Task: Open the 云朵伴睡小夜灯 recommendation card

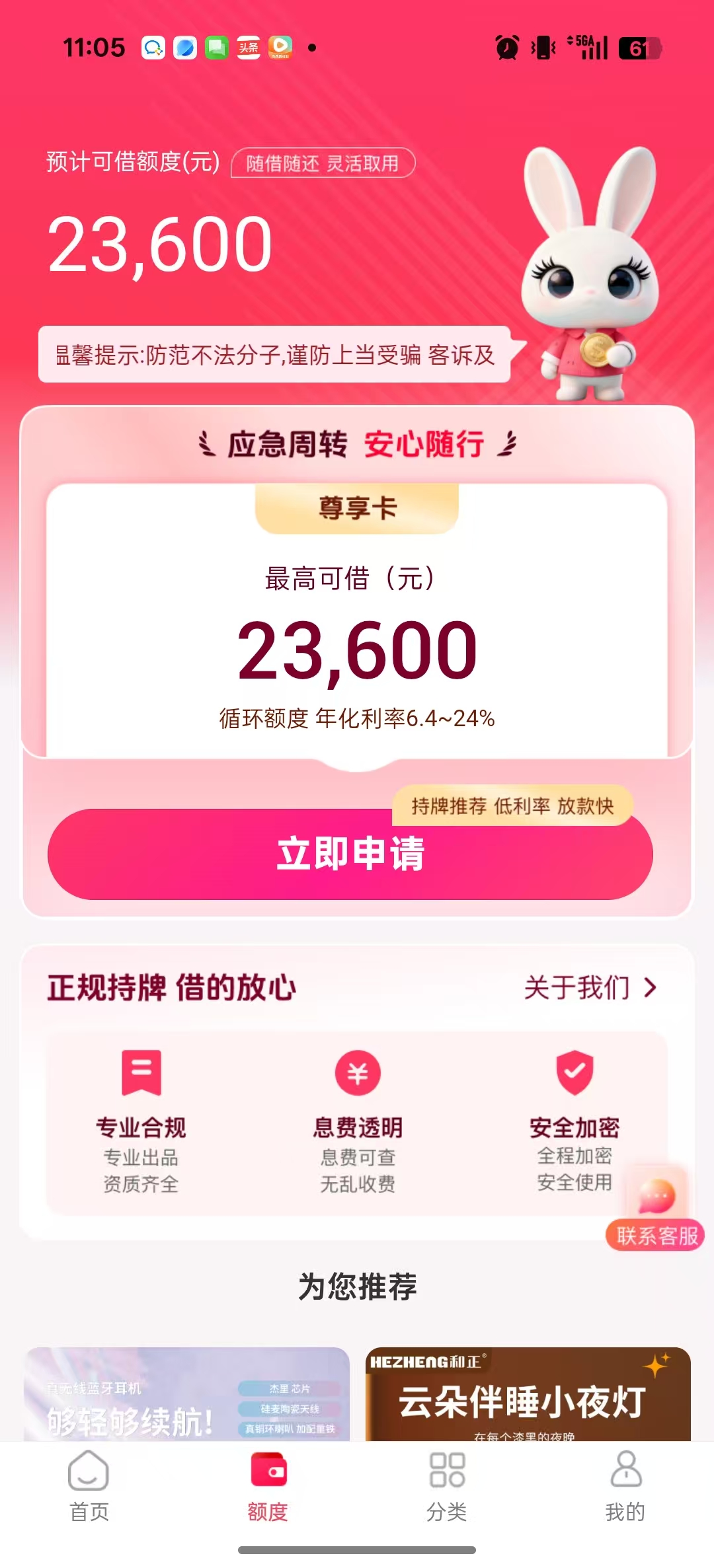Action: [528, 1394]
